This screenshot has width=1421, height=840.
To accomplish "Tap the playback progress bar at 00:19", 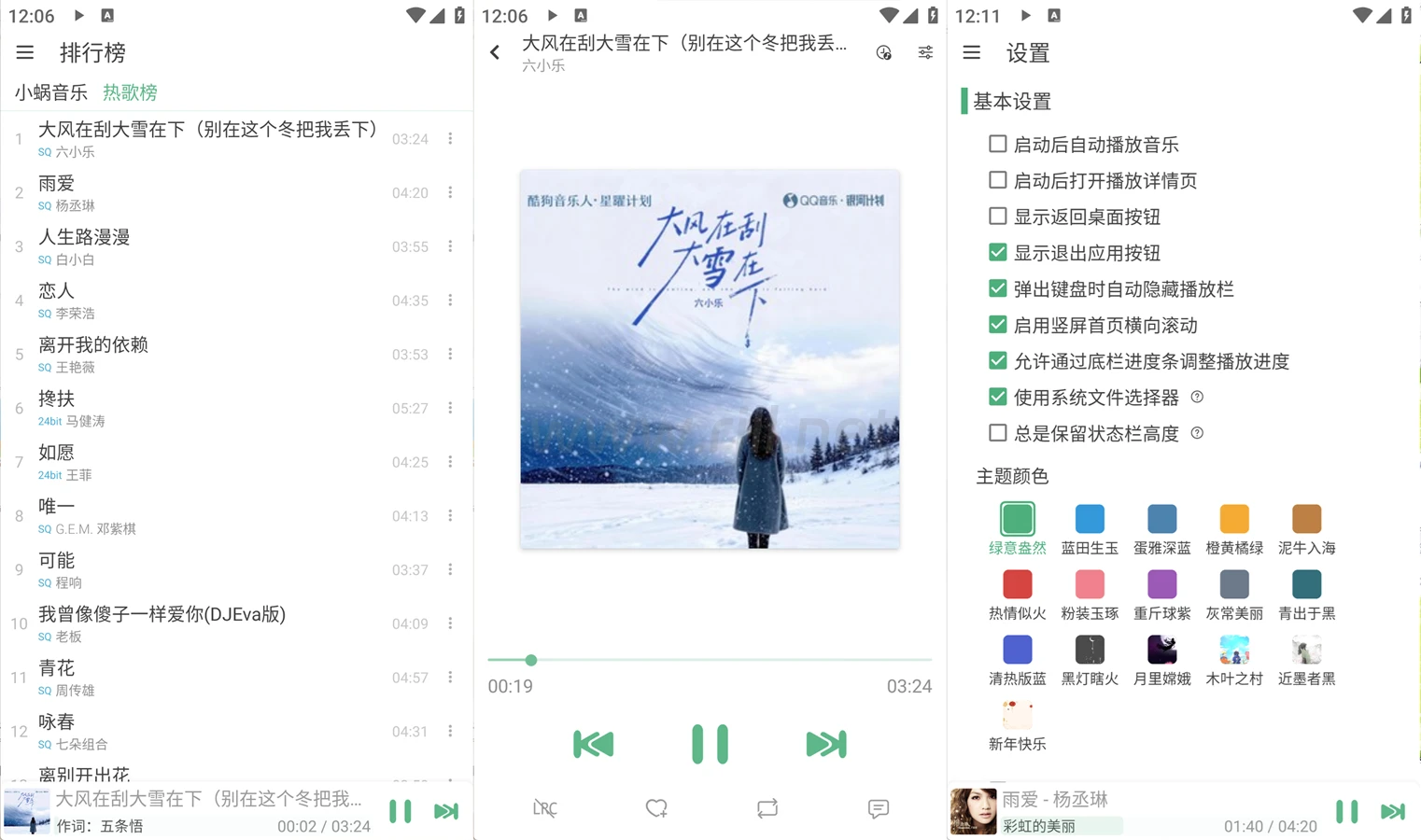I will tap(531, 660).
